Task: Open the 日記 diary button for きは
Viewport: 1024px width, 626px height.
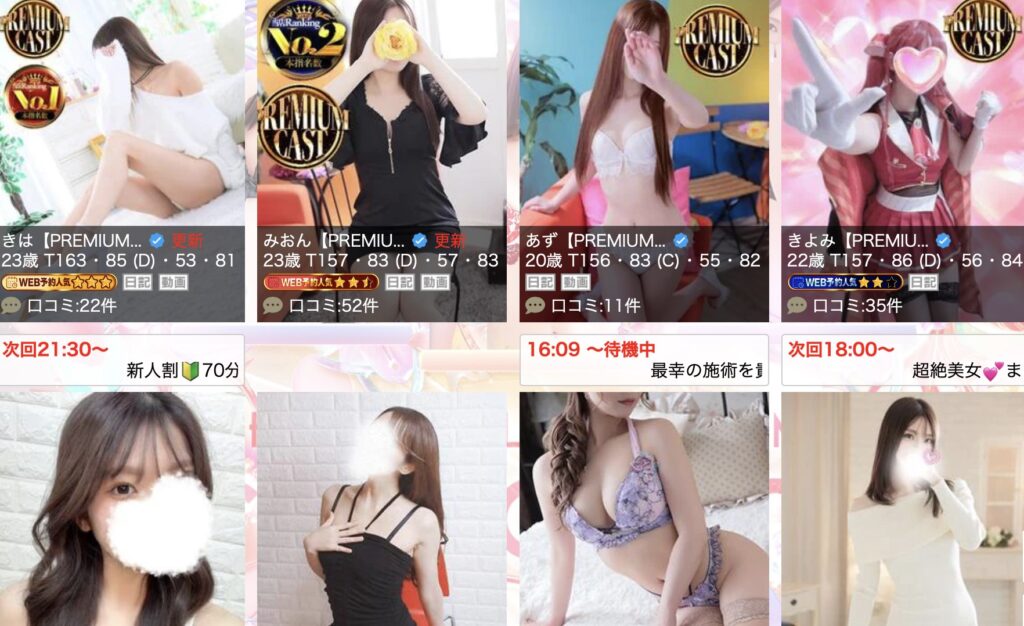Action: pyautogui.click(x=137, y=282)
